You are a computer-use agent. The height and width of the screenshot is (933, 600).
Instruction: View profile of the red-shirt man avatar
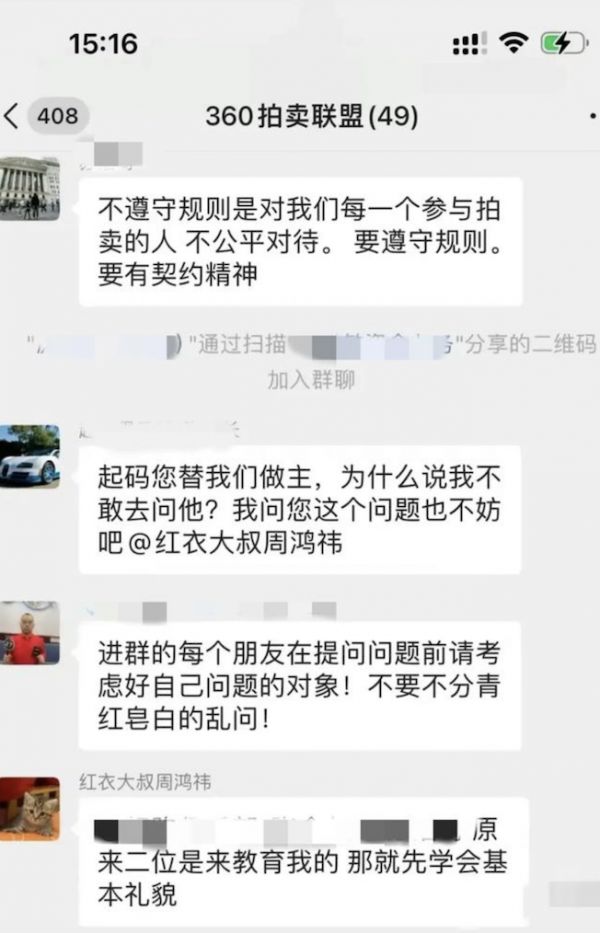click(x=29, y=633)
